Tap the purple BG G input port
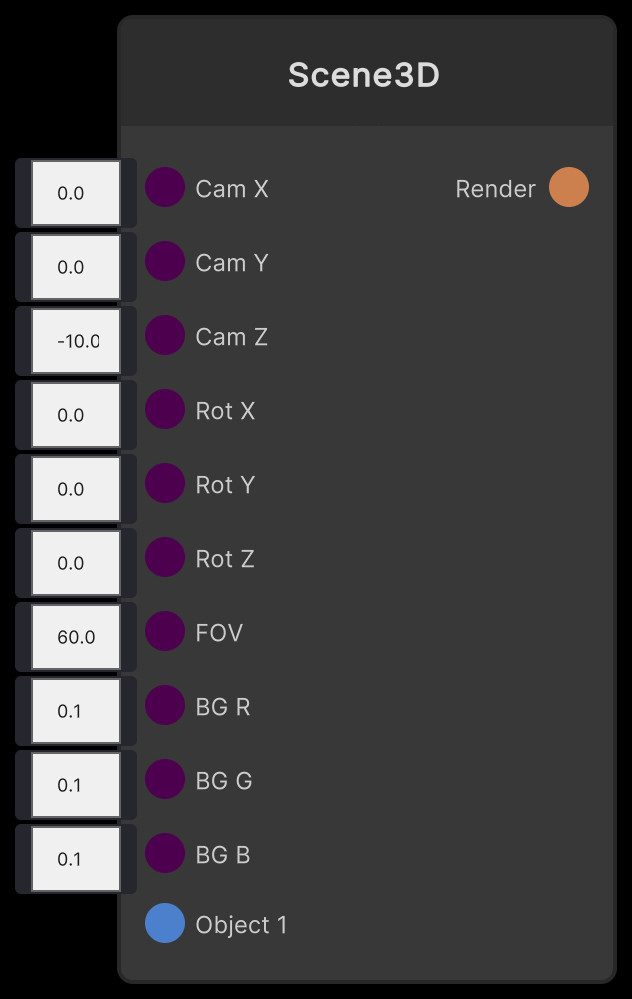The width and height of the screenshot is (632, 999). pos(165,780)
